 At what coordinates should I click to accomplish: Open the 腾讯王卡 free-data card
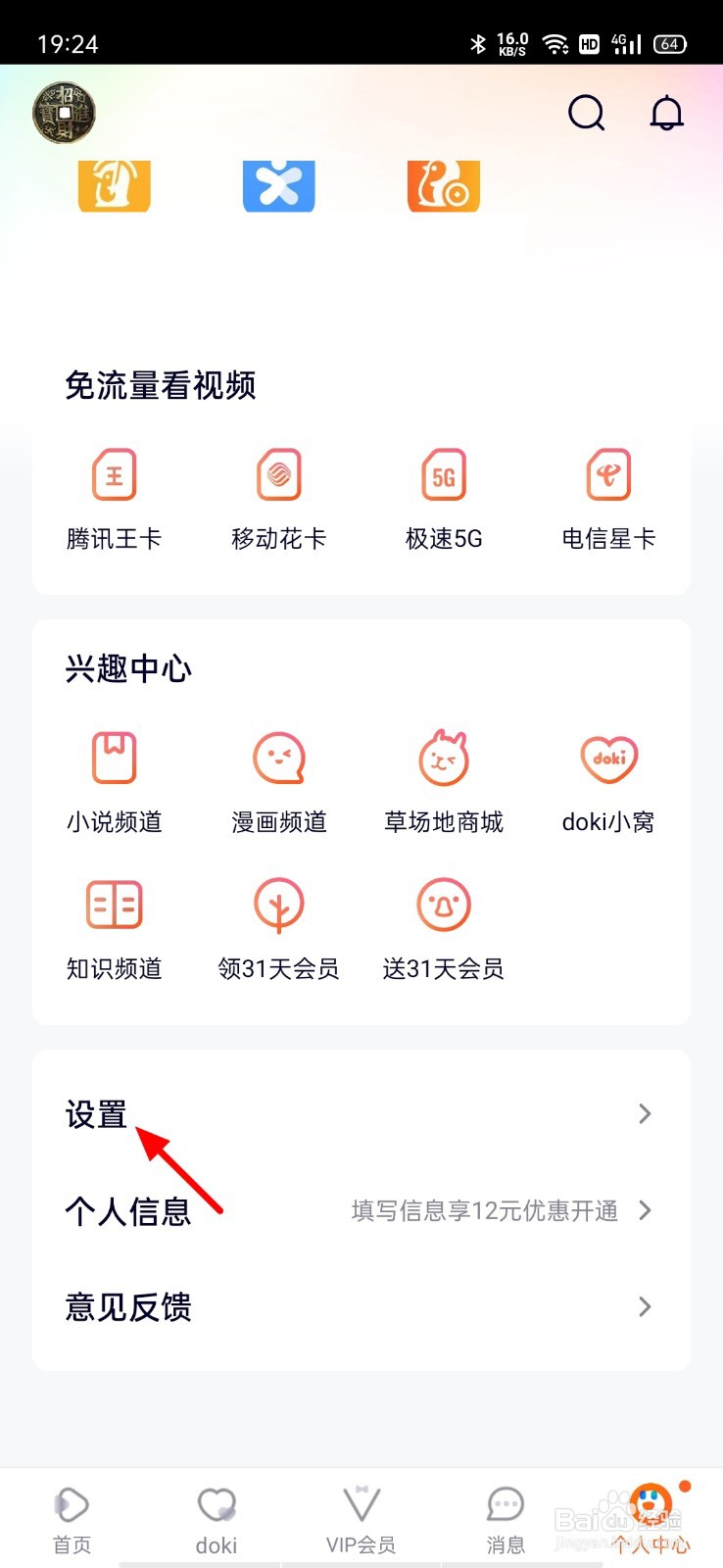(x=114, y=495)
